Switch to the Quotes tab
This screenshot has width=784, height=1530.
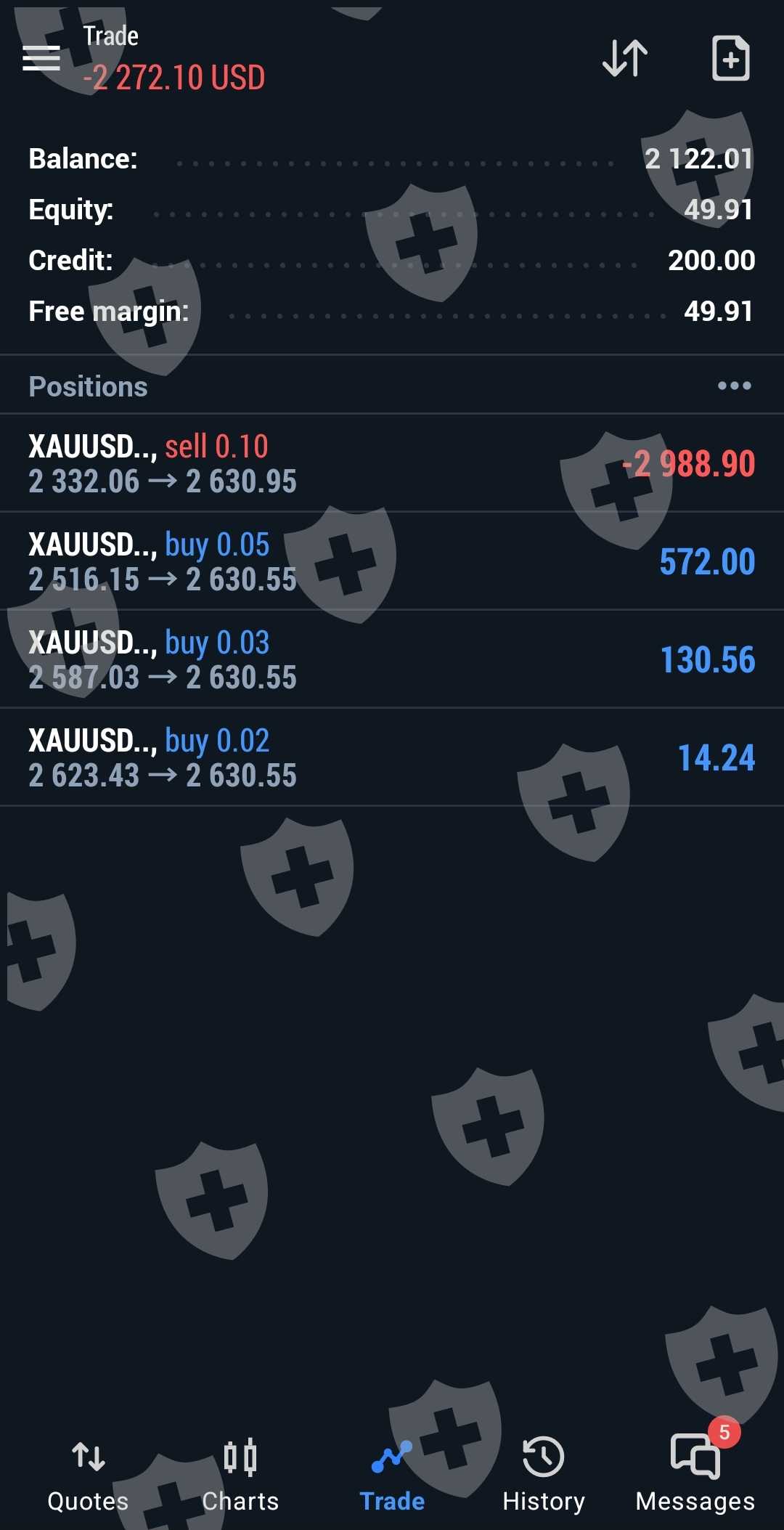coord(88,1474)
